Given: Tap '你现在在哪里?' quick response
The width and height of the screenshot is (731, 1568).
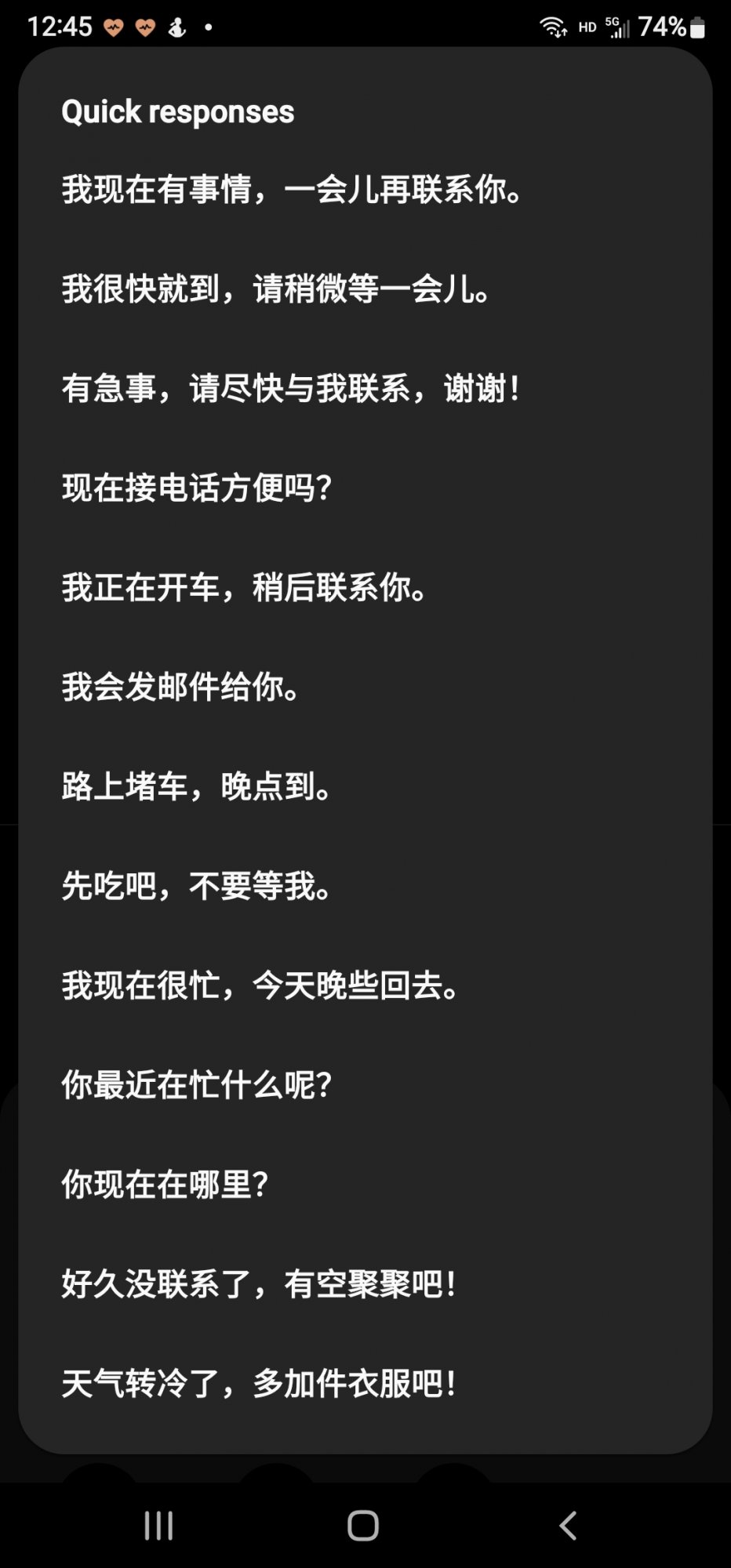Looking at the screenshot, I should click(x=165, y=1185).
